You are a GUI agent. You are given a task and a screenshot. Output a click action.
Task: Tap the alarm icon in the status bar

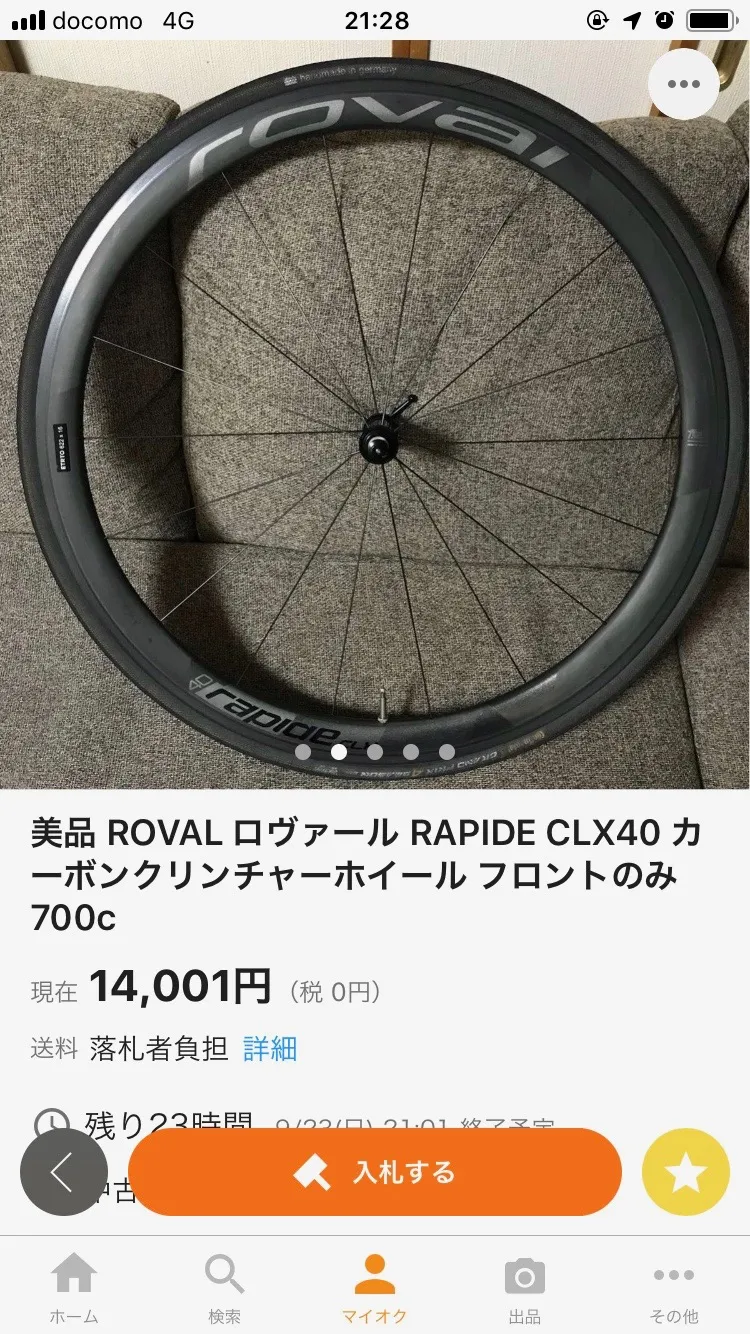click(666, 18)
